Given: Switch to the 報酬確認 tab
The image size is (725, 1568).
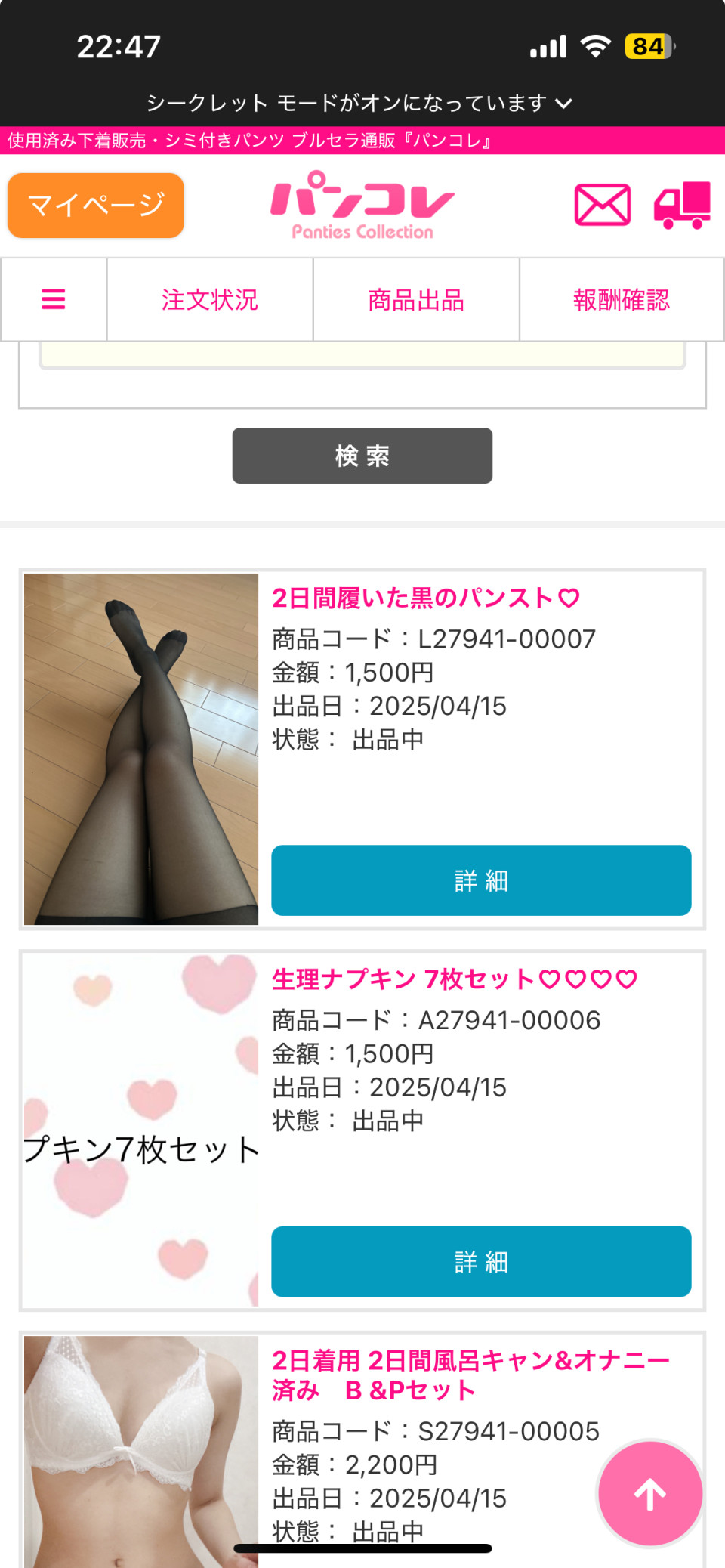Looking at the screenshot, I should pyautogui.click(x=622, y=300).
